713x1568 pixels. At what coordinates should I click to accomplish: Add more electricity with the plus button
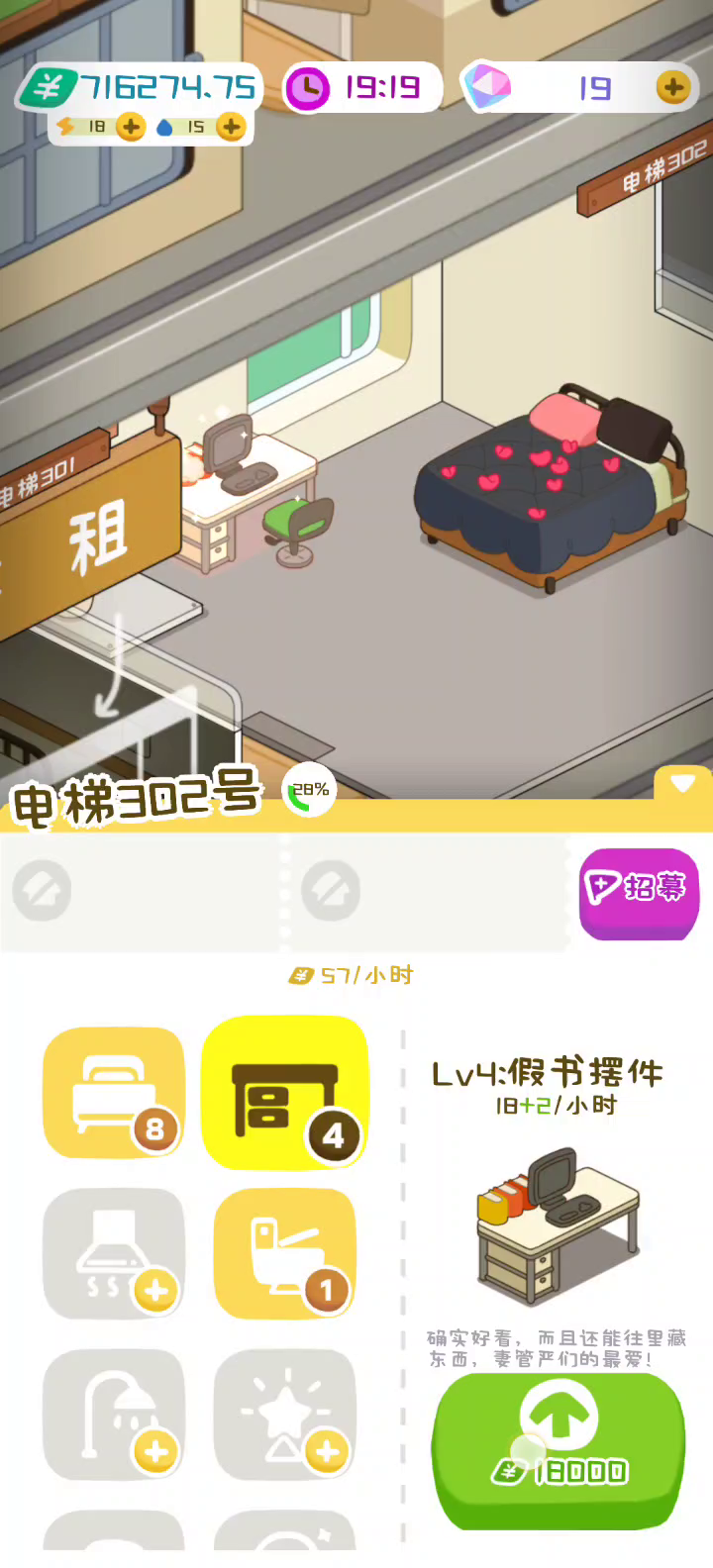pos(130,127)
